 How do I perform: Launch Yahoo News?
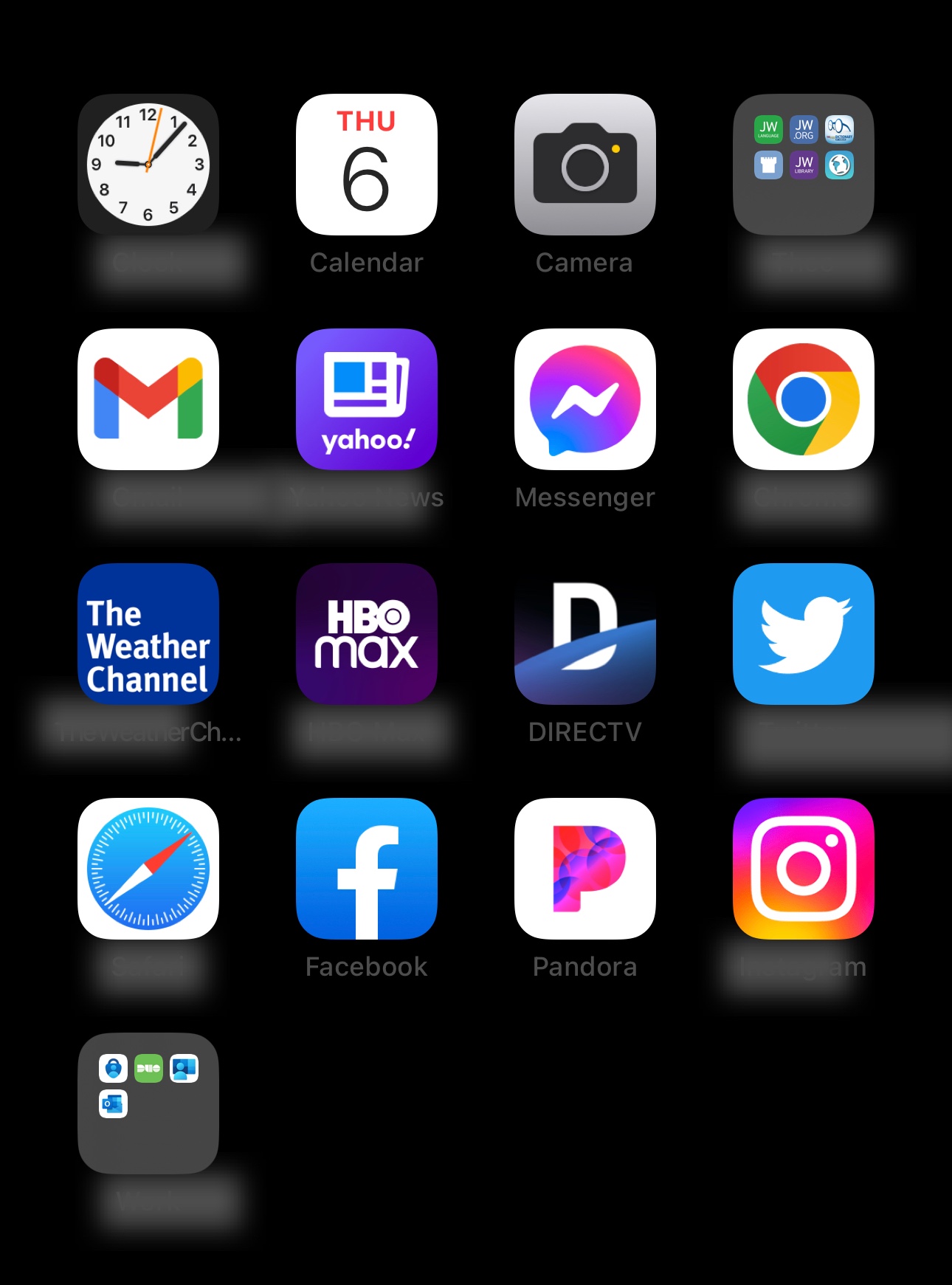point(367,399)
